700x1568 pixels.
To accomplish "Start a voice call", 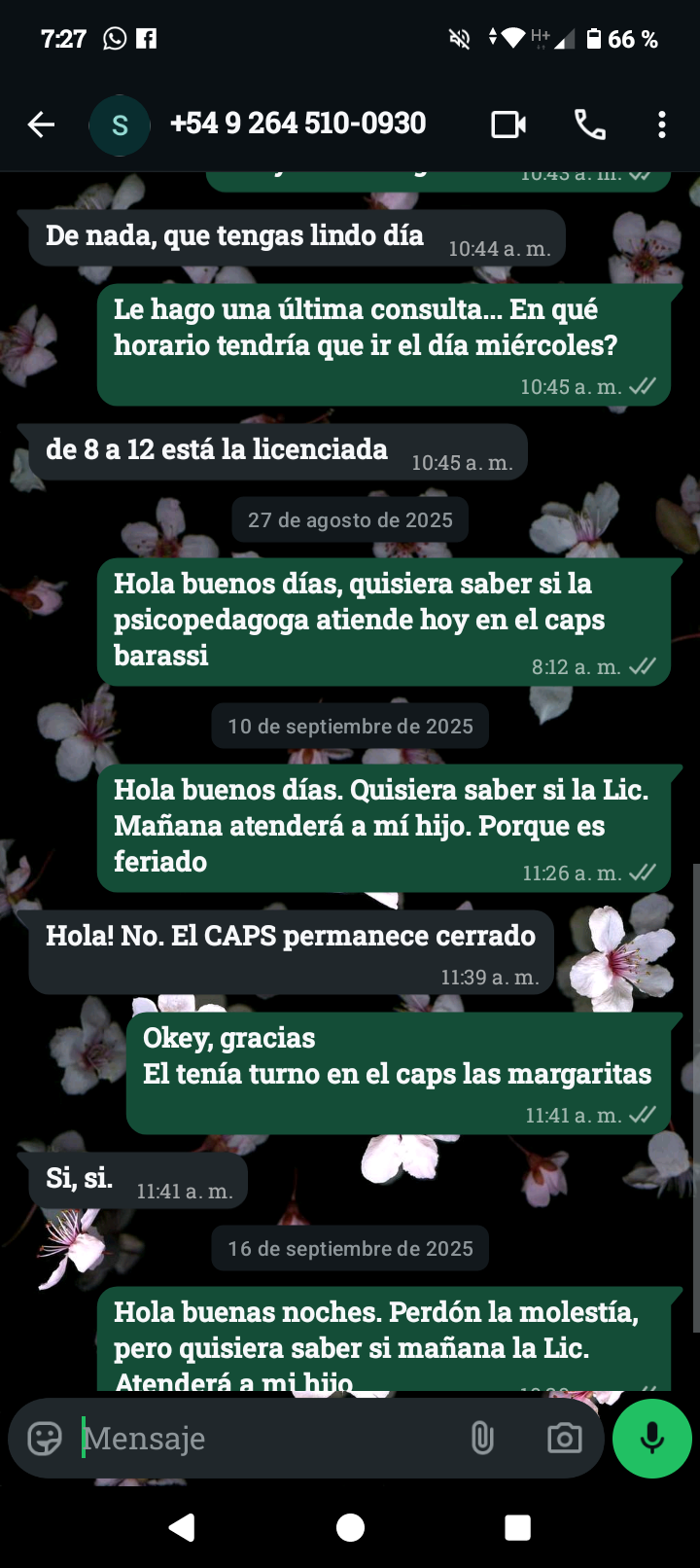I will pyautogui.click(x=589, y=125).
